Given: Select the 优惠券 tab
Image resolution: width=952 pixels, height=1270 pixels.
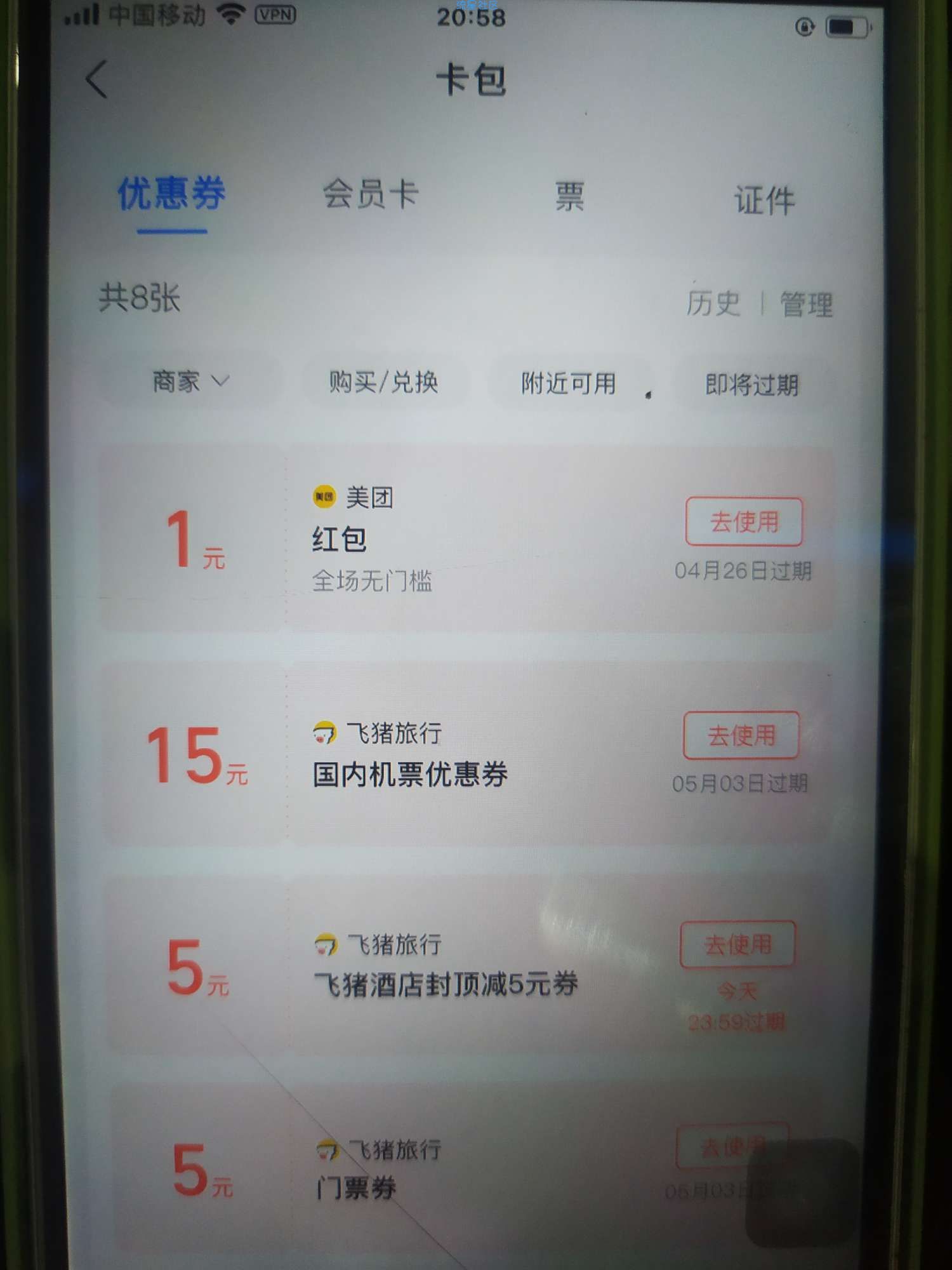Looking at the screenshot, I should pos(171,193).
